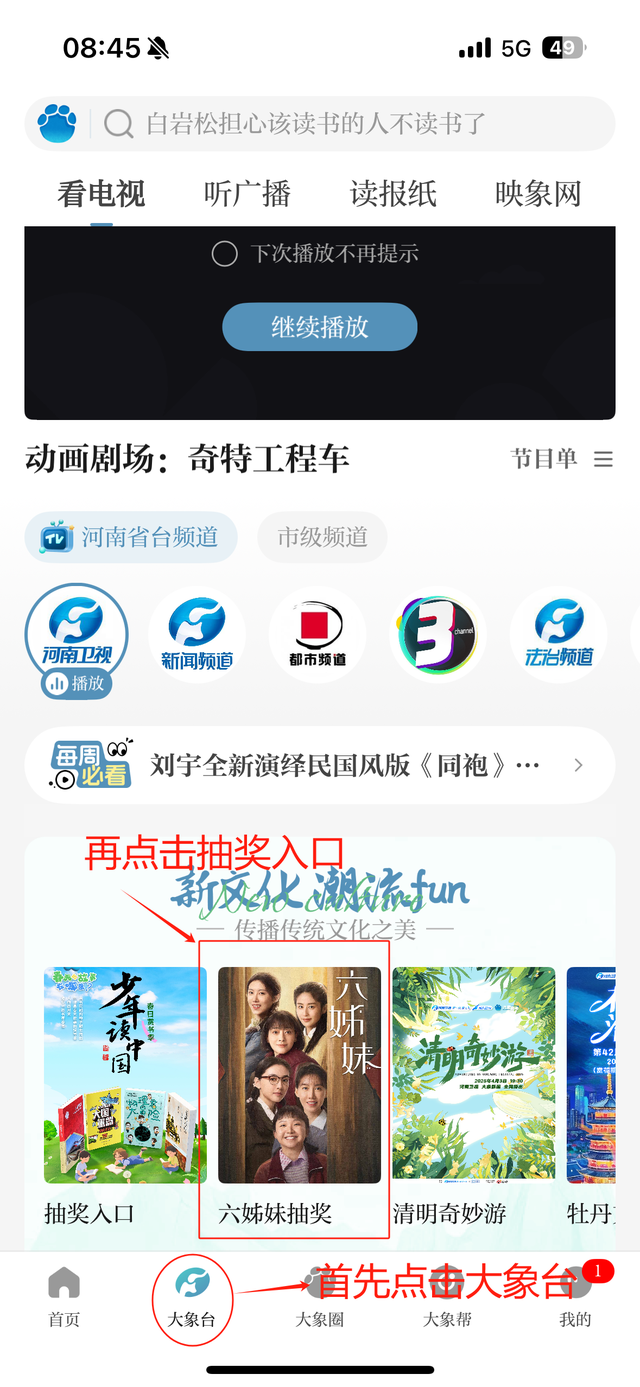Go to the 首页 tab
This screenshot has height=1387, width=640.
pos(64,1298)
